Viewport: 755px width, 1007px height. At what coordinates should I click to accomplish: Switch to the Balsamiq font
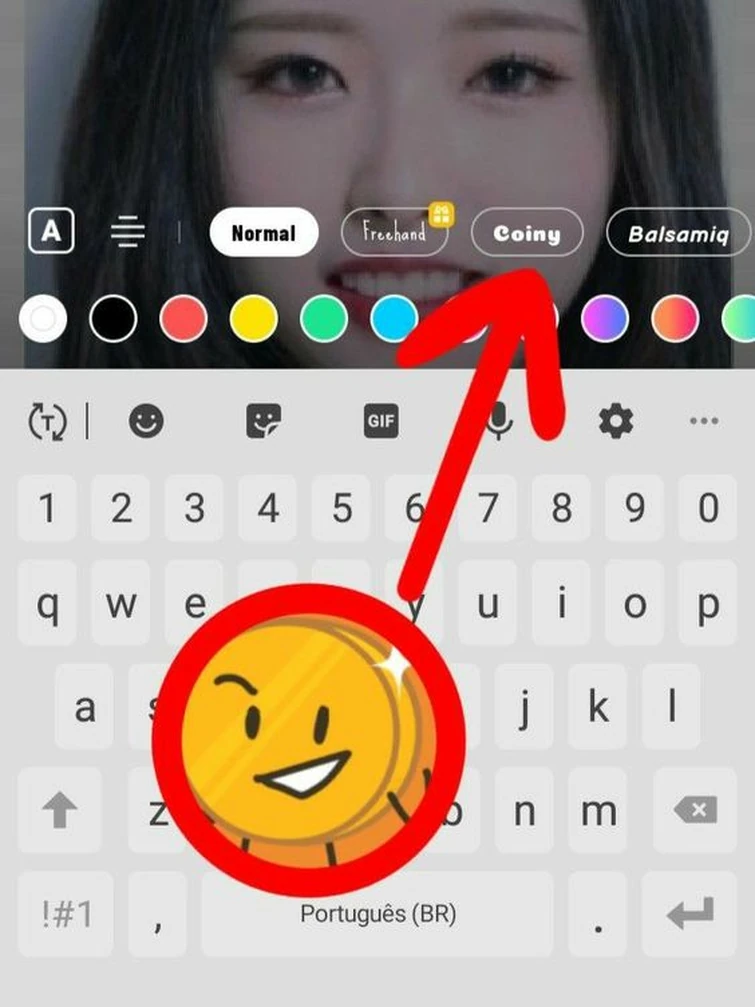tap(677, 235)
